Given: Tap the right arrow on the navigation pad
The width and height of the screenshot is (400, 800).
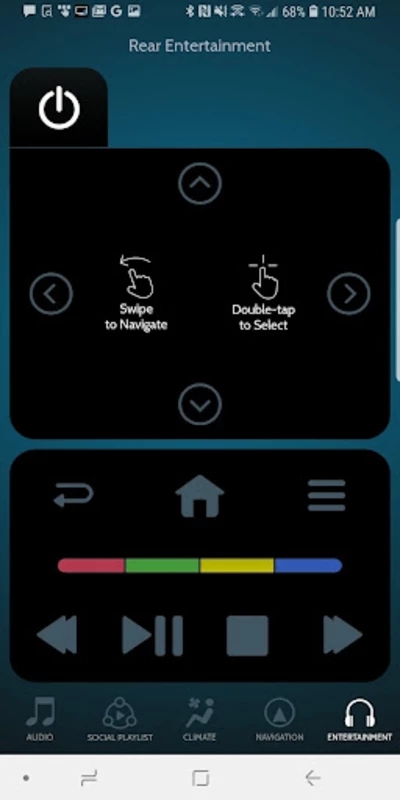Looking at the screenshot, I should [349, 294].
